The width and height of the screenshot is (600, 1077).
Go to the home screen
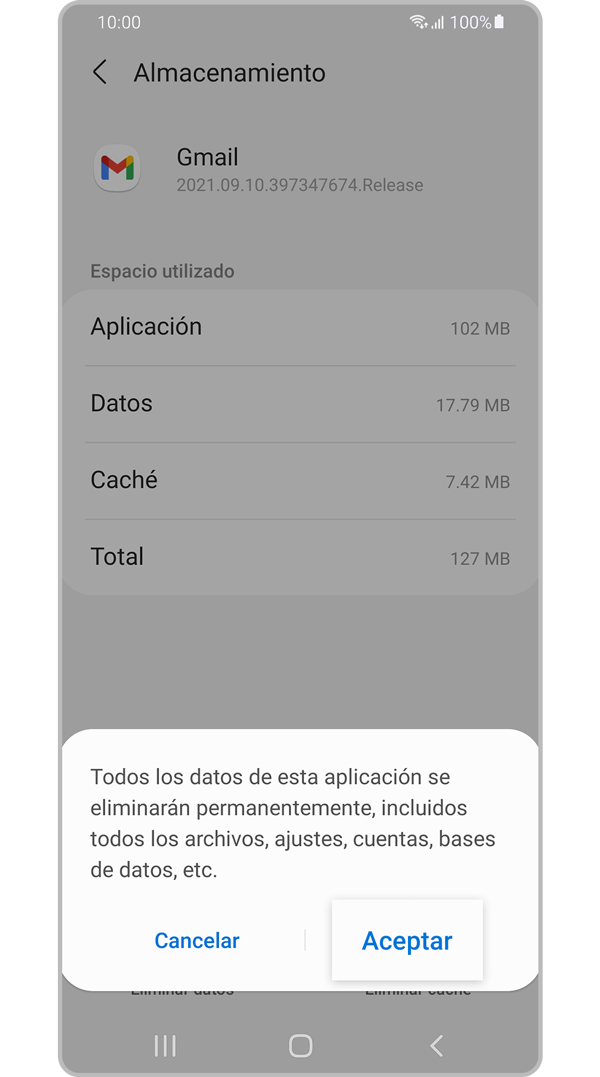point(300,1046)
